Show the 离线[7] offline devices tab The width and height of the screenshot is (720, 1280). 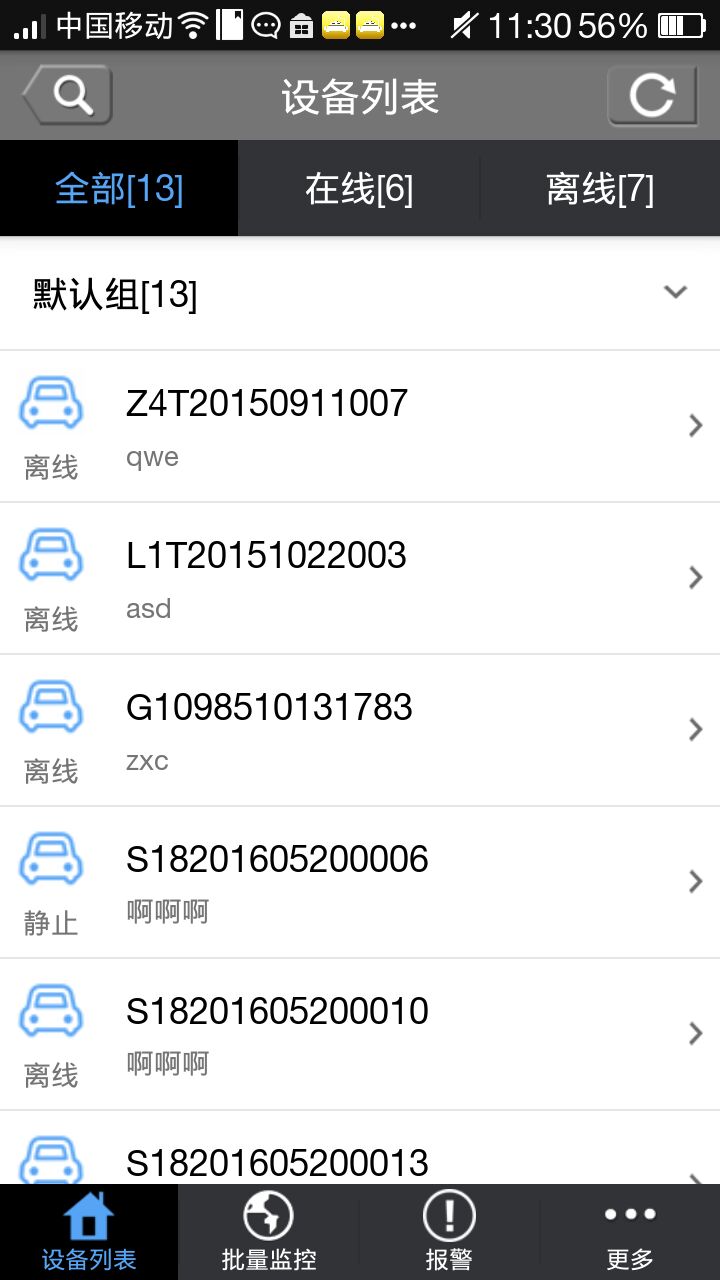[600, 188]
